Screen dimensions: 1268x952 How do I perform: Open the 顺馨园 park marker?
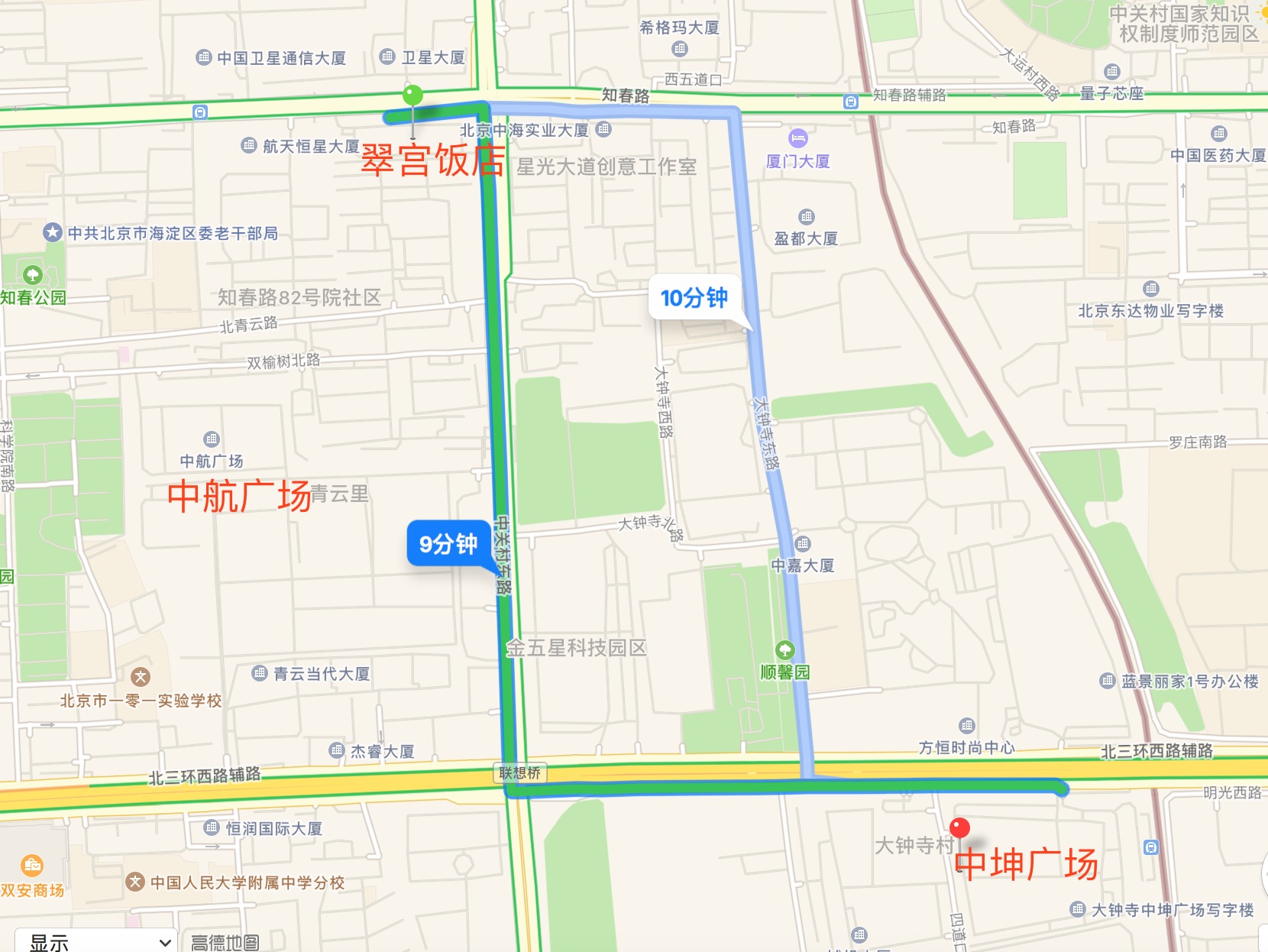[x=785, y=651]
